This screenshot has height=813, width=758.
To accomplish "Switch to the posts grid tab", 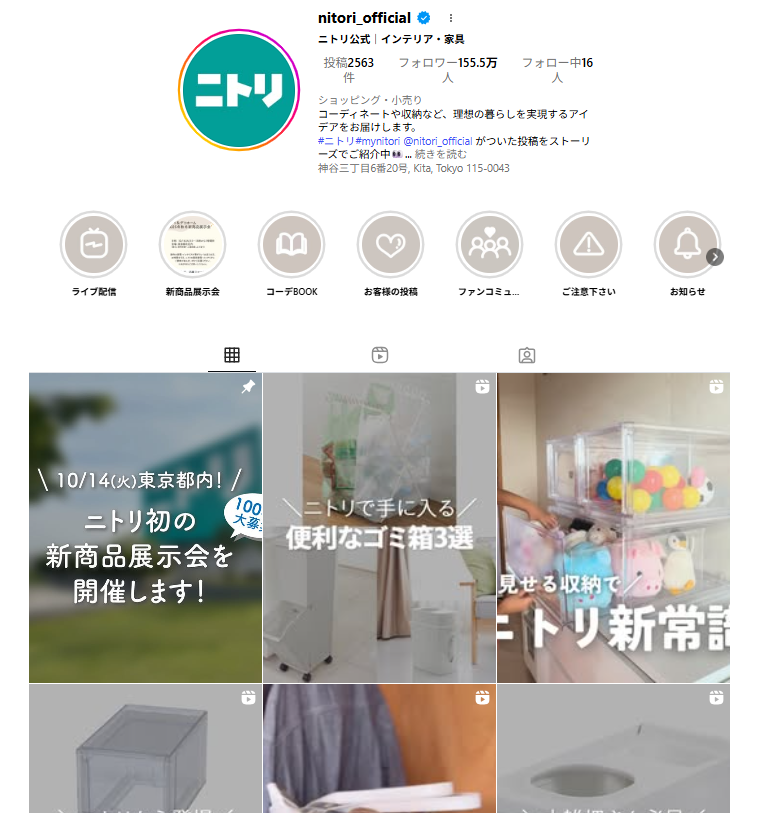I will coord(232,355).
